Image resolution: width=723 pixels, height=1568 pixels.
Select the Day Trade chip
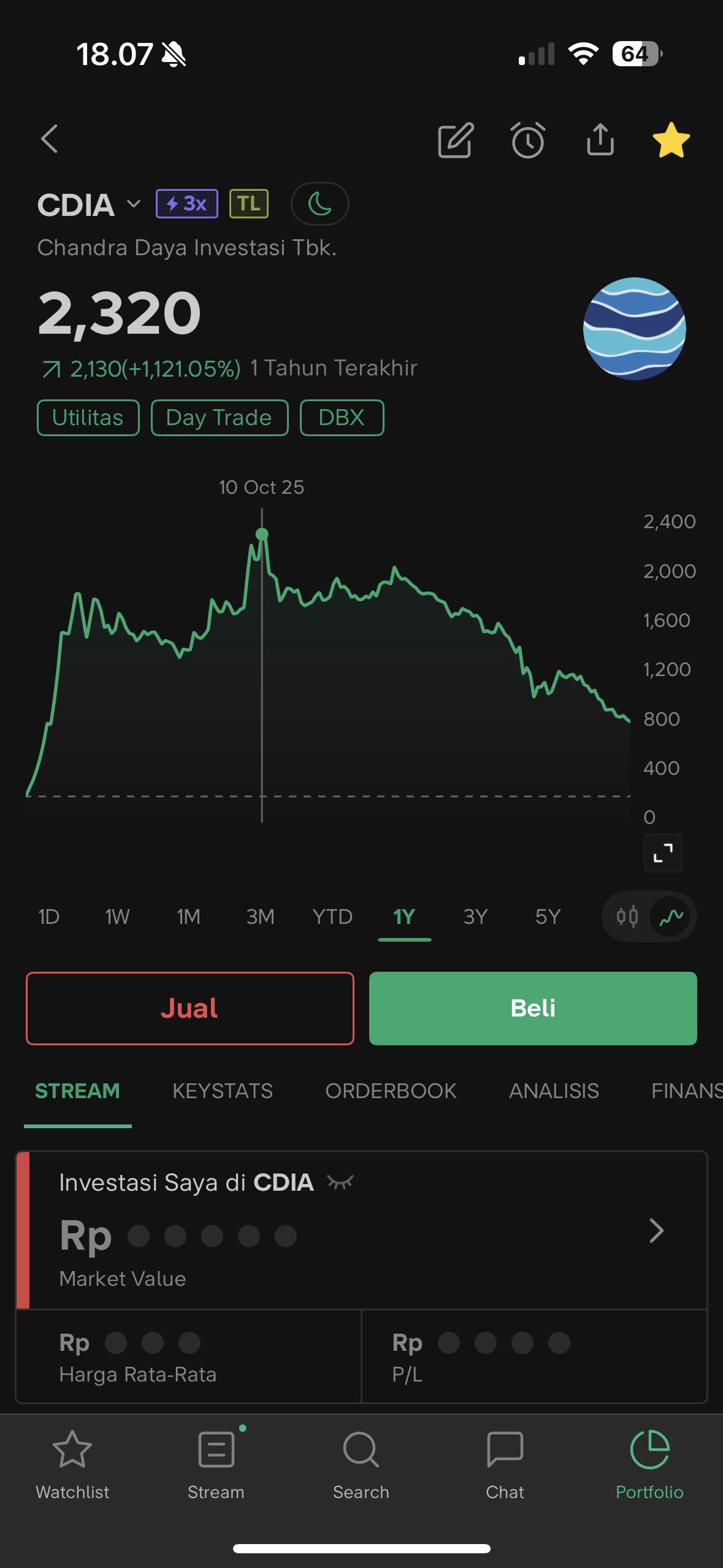219,418
